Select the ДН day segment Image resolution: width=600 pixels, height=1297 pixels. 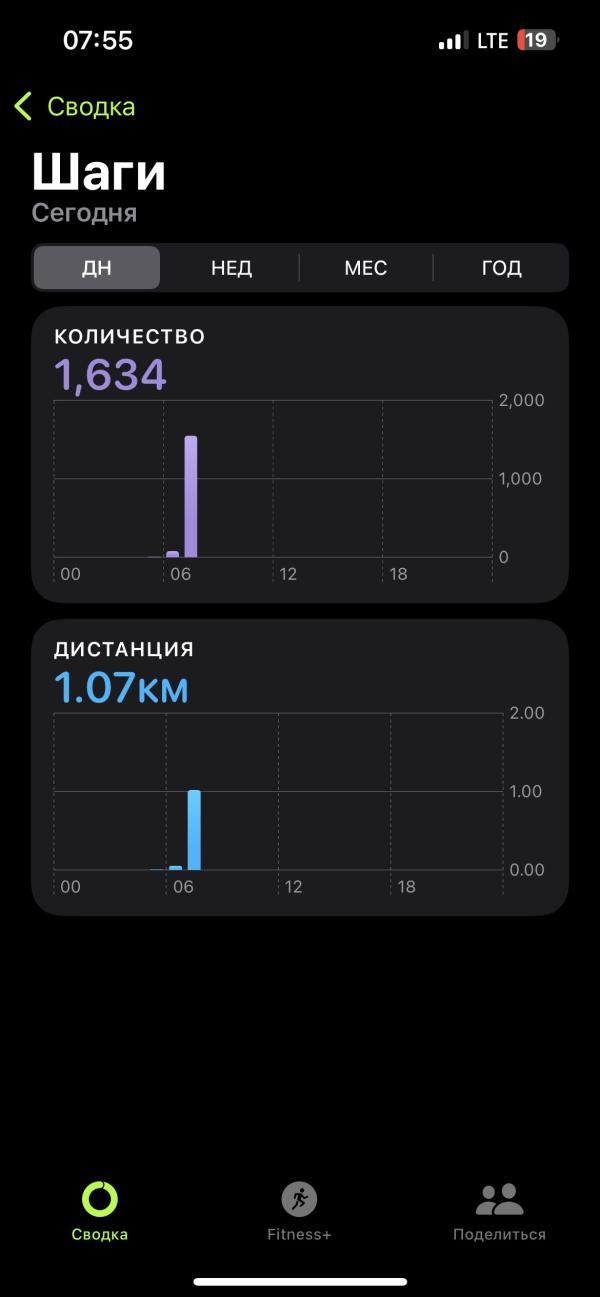tap(97, 268)
